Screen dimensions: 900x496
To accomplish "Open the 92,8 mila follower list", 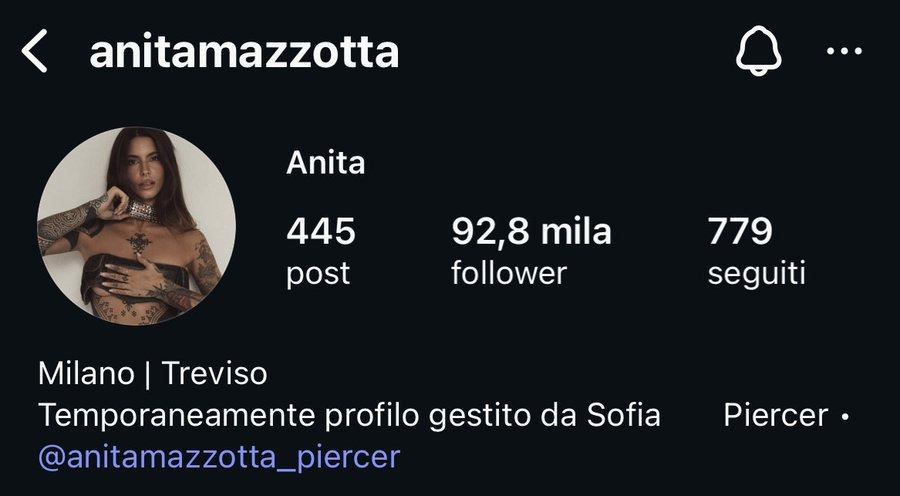I will coord(530,251).
